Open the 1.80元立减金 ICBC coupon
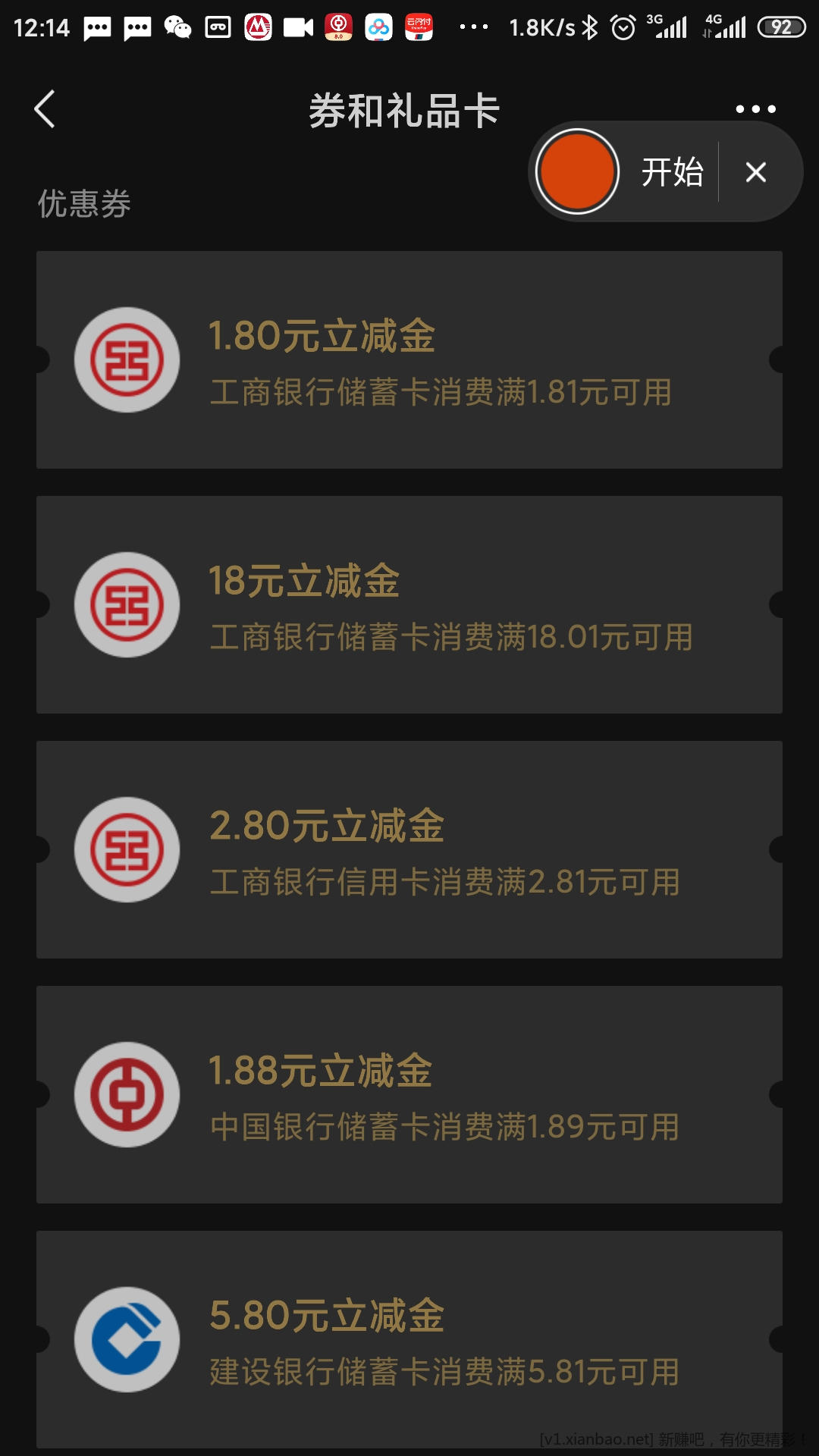 point(409,359)
